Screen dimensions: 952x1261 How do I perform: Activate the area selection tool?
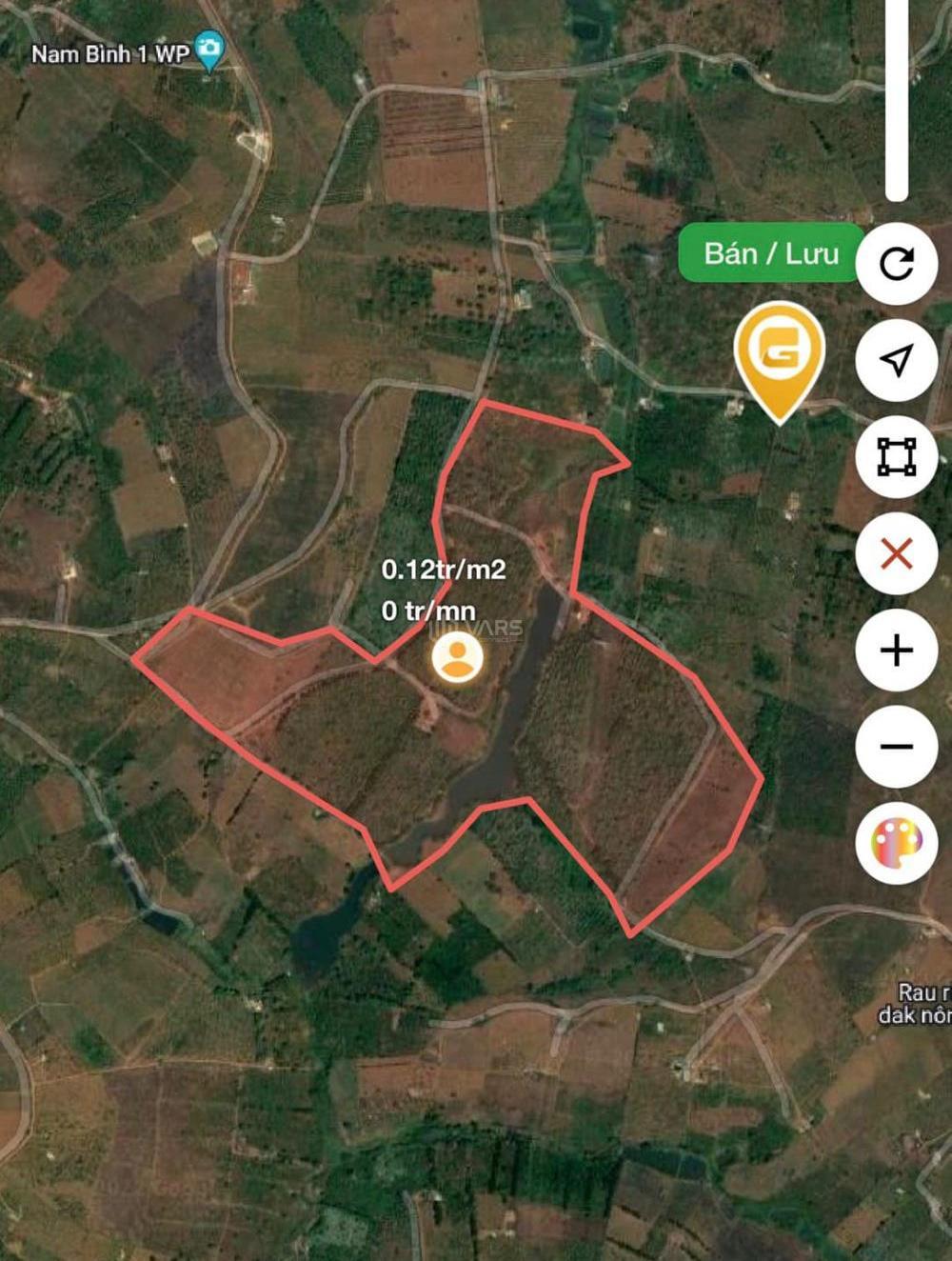pos(896,457)
